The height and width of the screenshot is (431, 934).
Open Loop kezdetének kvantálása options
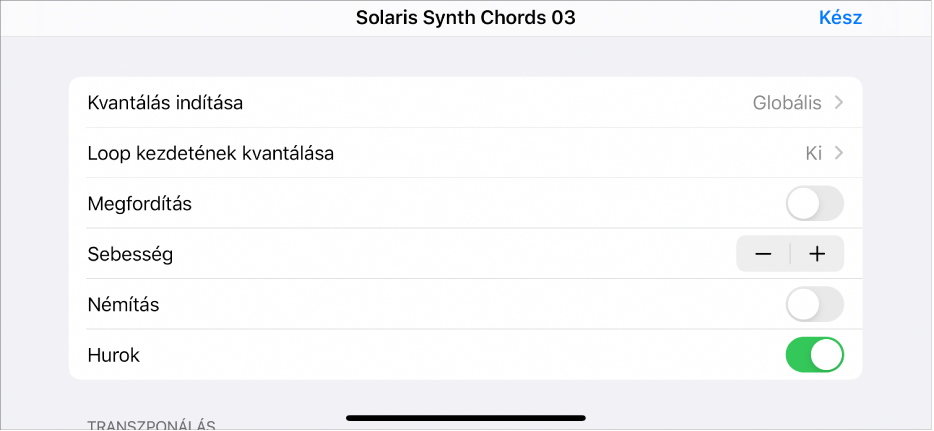(465, 153)
